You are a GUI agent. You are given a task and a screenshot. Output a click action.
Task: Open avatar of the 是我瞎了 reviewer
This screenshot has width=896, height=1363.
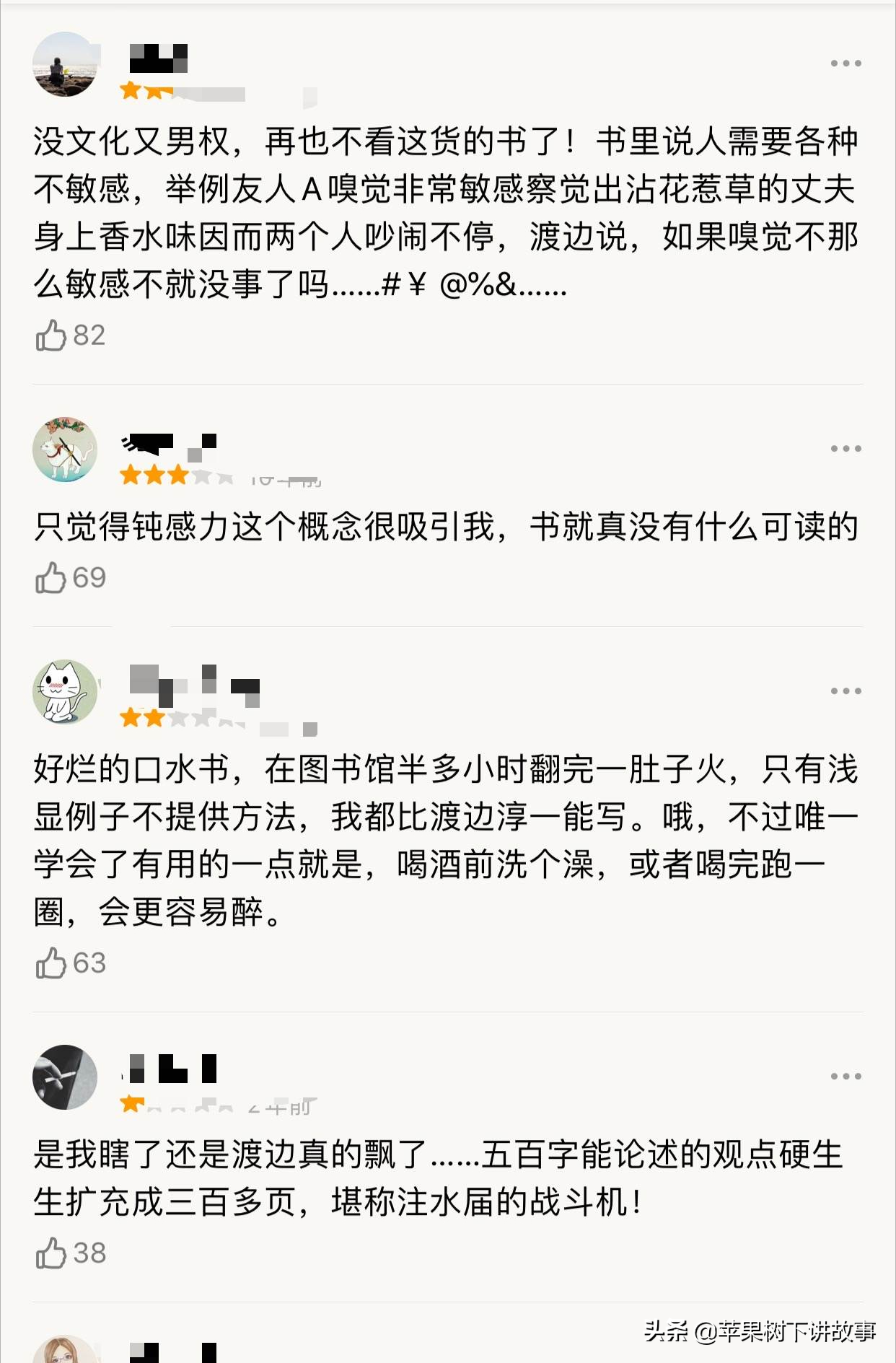pyautogui.click(x=65, y=1077)
